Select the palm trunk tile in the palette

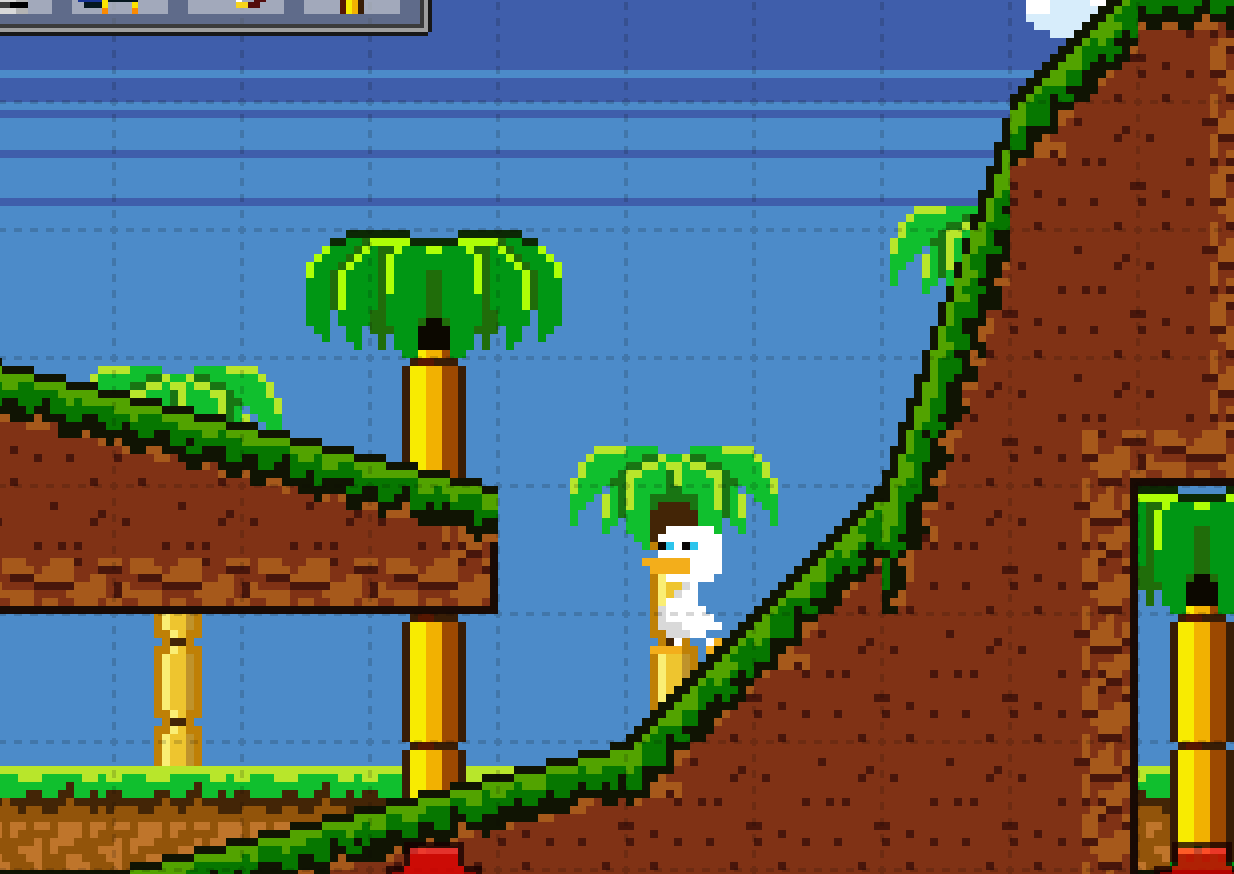[352, 6]
